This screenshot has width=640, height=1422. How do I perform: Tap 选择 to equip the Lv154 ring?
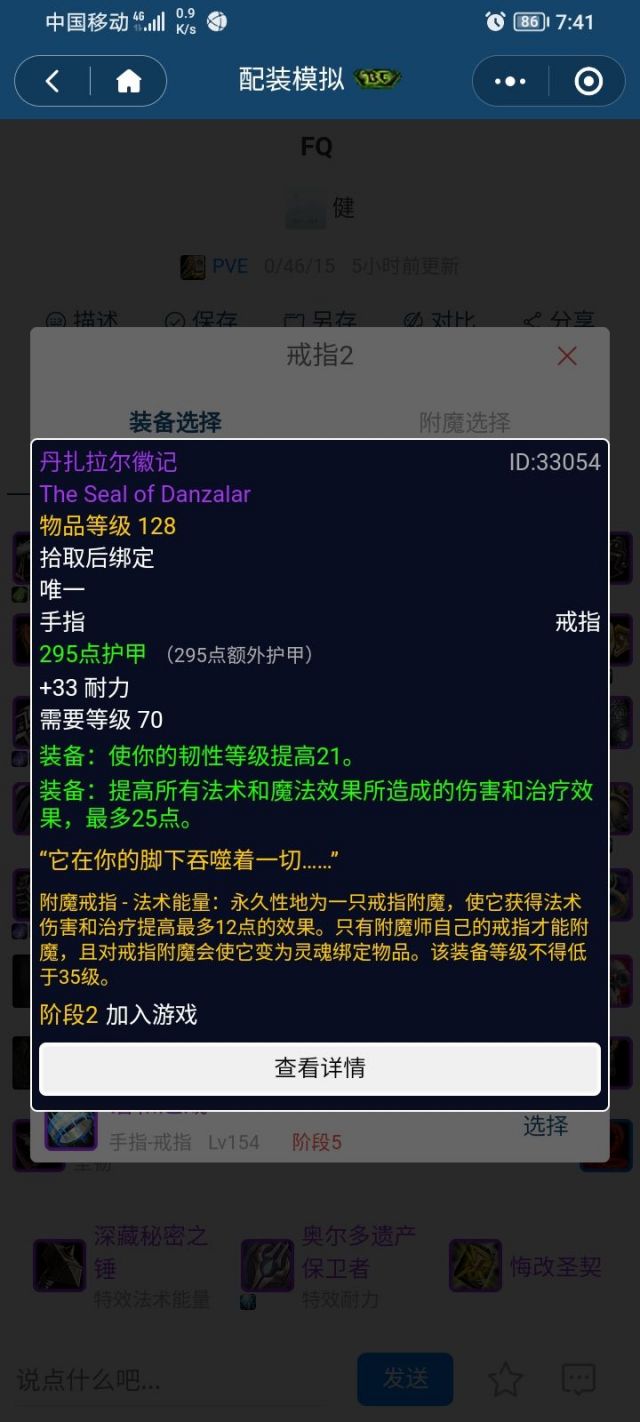pos(545,1126)
